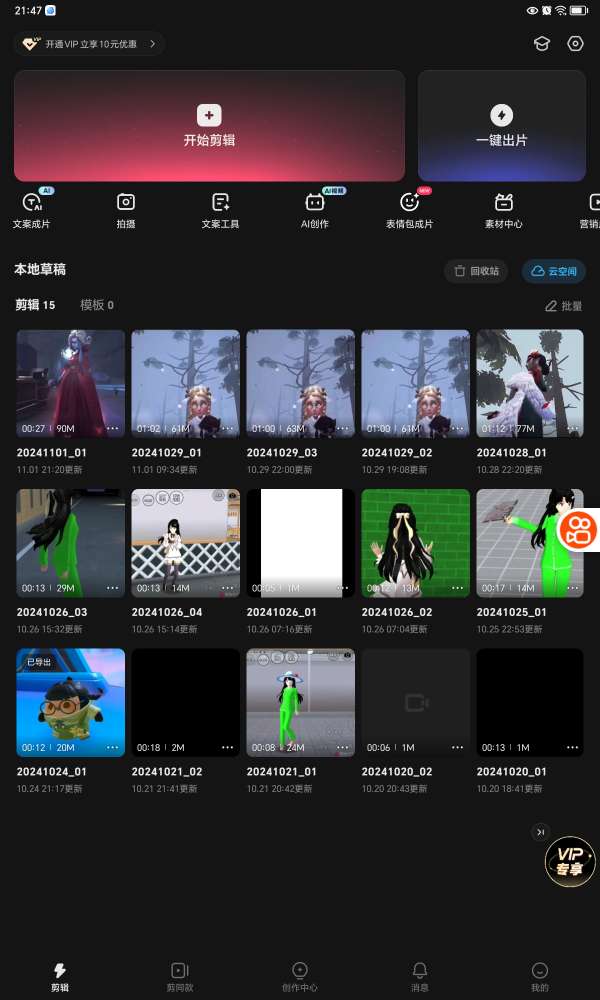Open 素材中心 material center
This screenshot has width=600, height=1000.
point(504,210)
